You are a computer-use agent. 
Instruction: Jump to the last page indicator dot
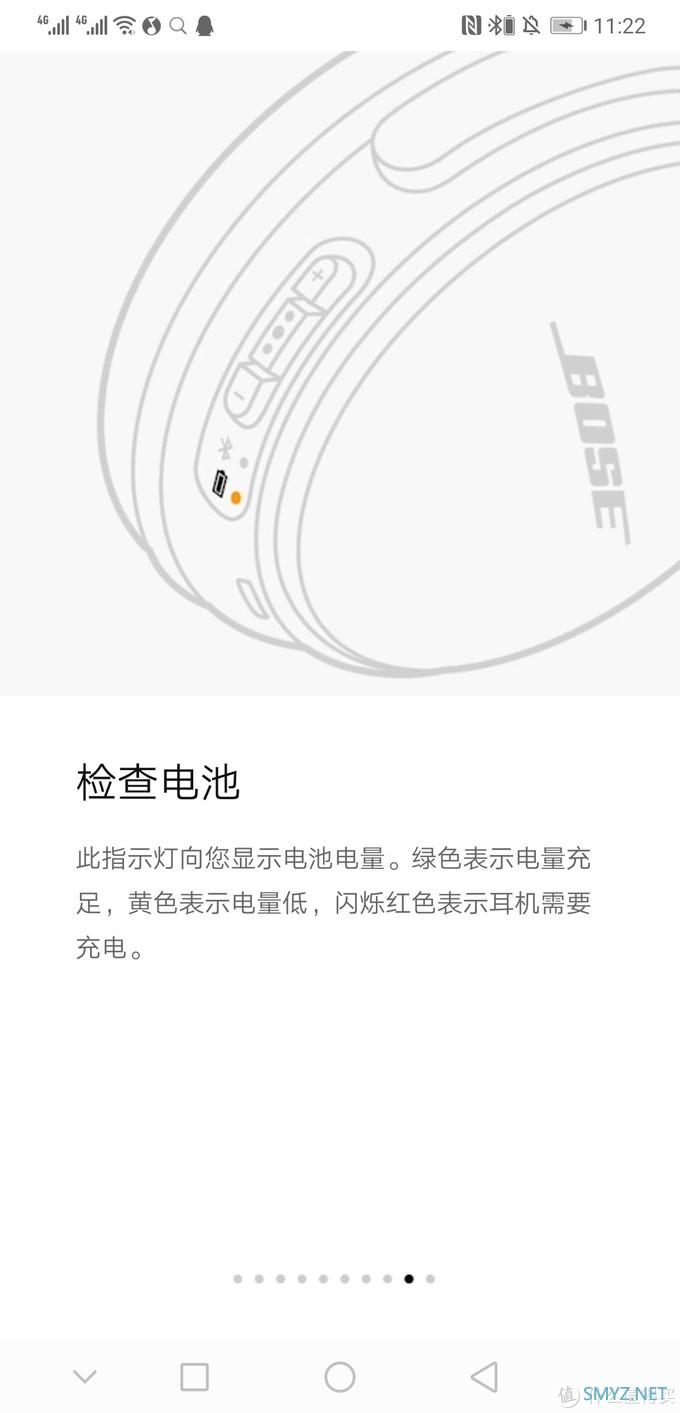[430, 1278]
